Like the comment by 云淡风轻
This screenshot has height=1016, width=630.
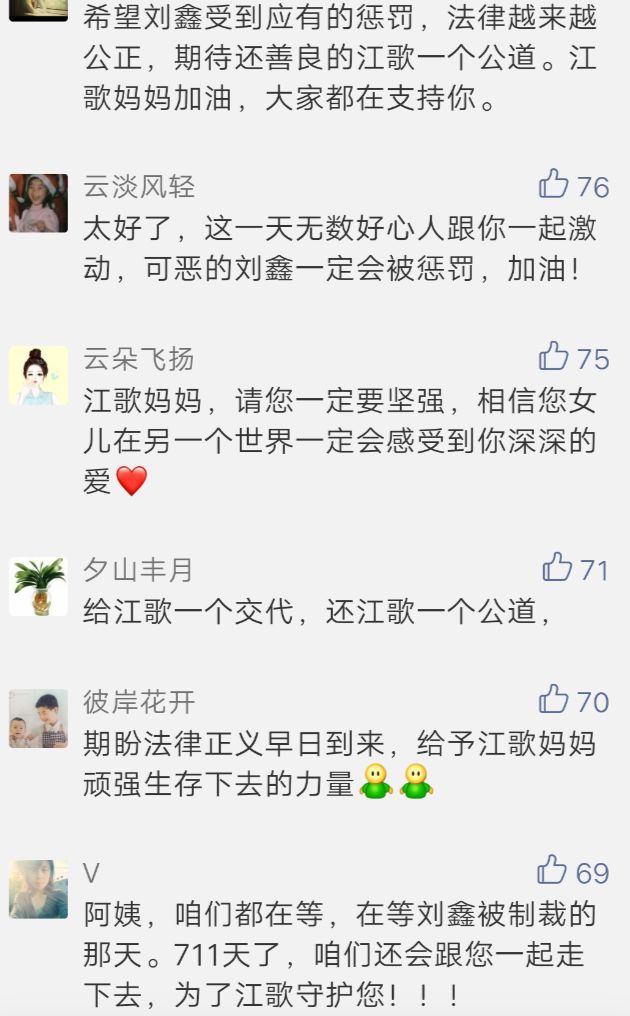click(x=553, y=185)
